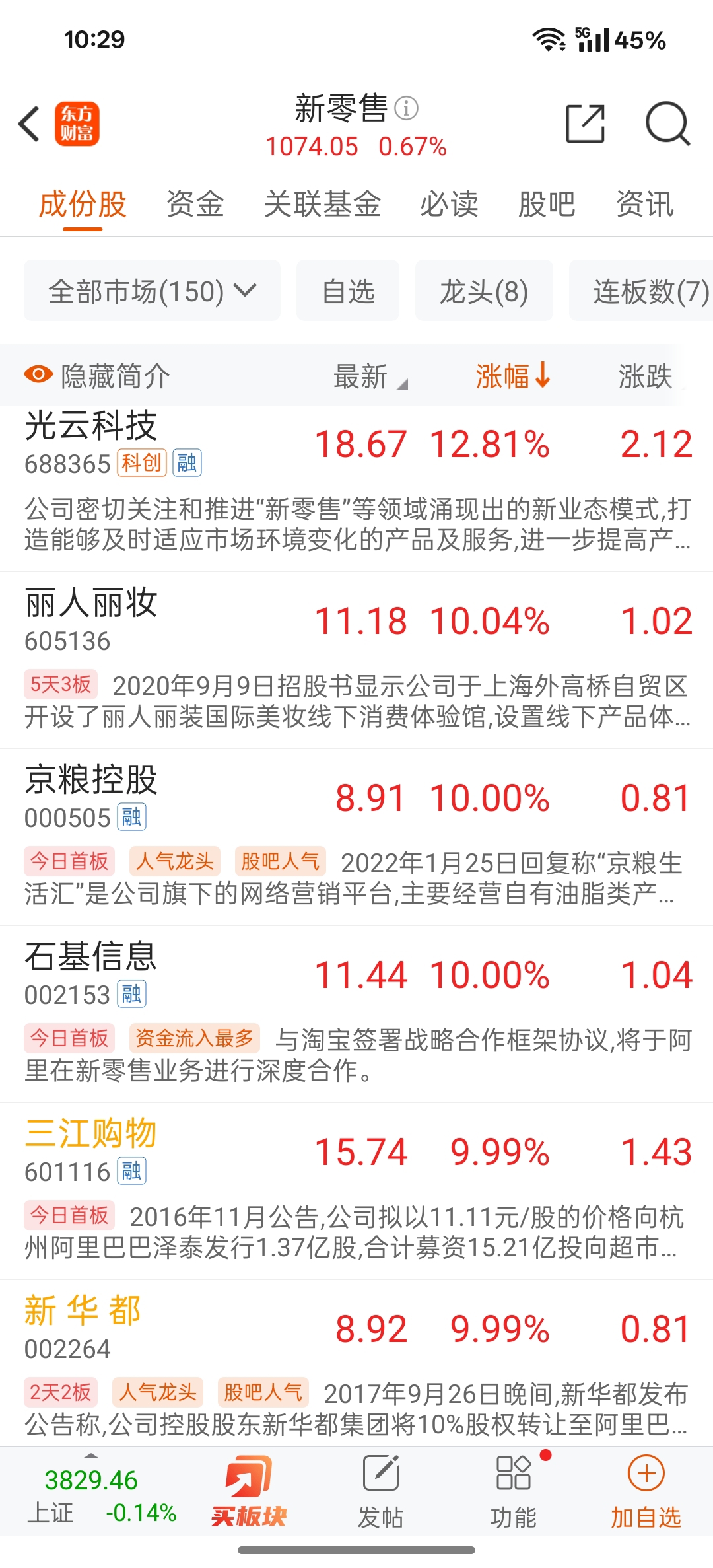
Task: Open the 必读 tab
Action: (x=449, y=204)
